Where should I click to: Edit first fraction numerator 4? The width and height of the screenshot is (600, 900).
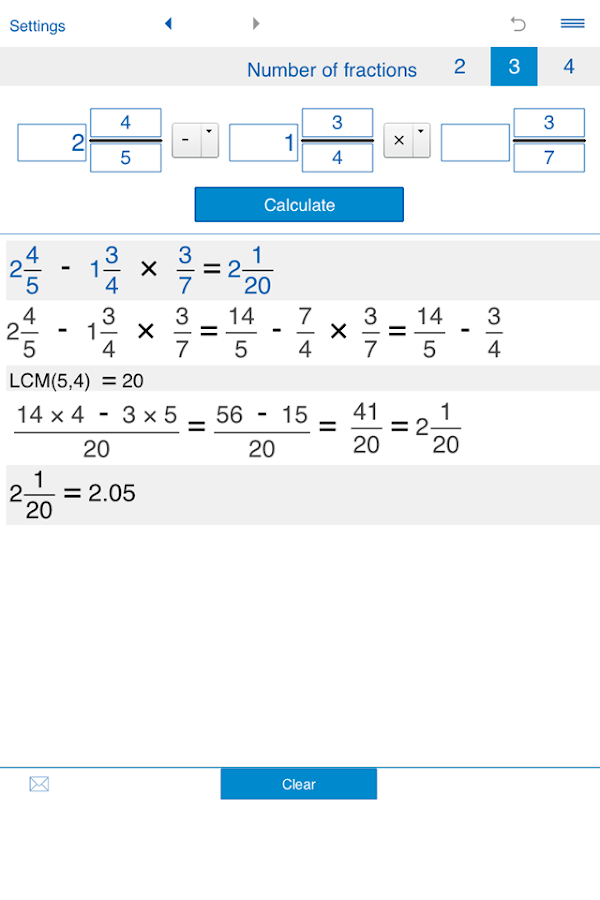click(125, 123)
